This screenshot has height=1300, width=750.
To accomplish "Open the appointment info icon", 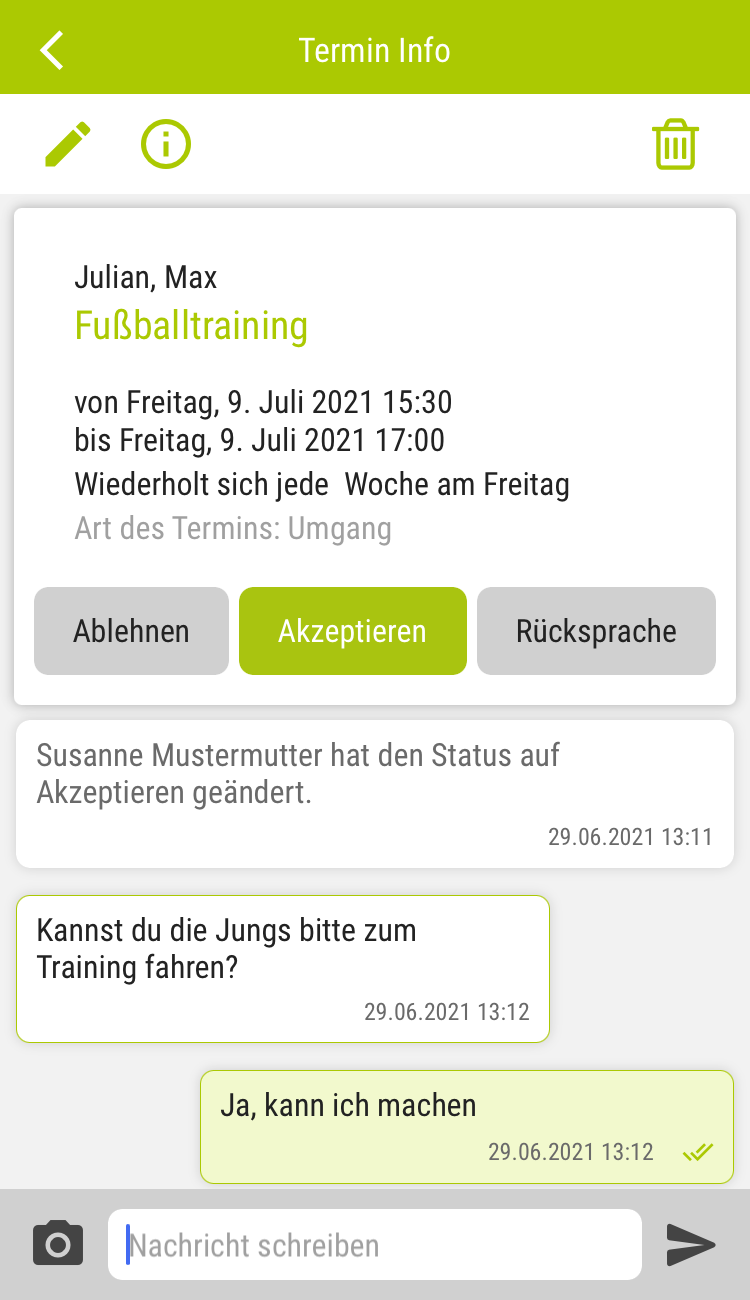I will click(x=166, y=145).
